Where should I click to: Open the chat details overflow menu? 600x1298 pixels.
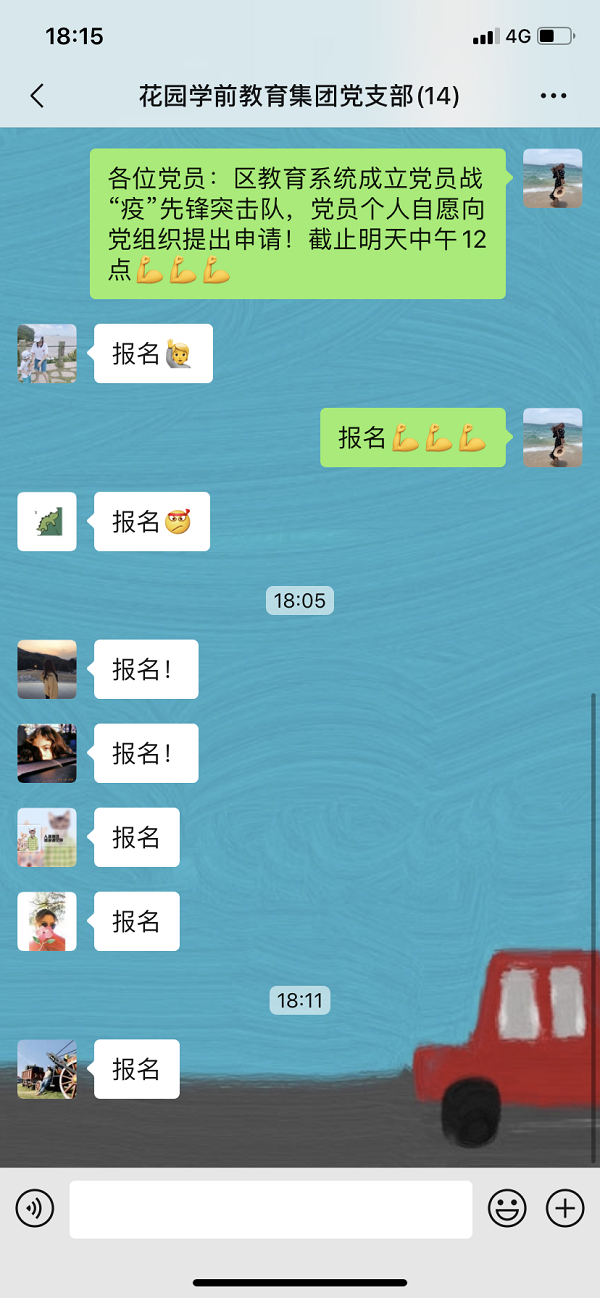(x=553, y=96)
